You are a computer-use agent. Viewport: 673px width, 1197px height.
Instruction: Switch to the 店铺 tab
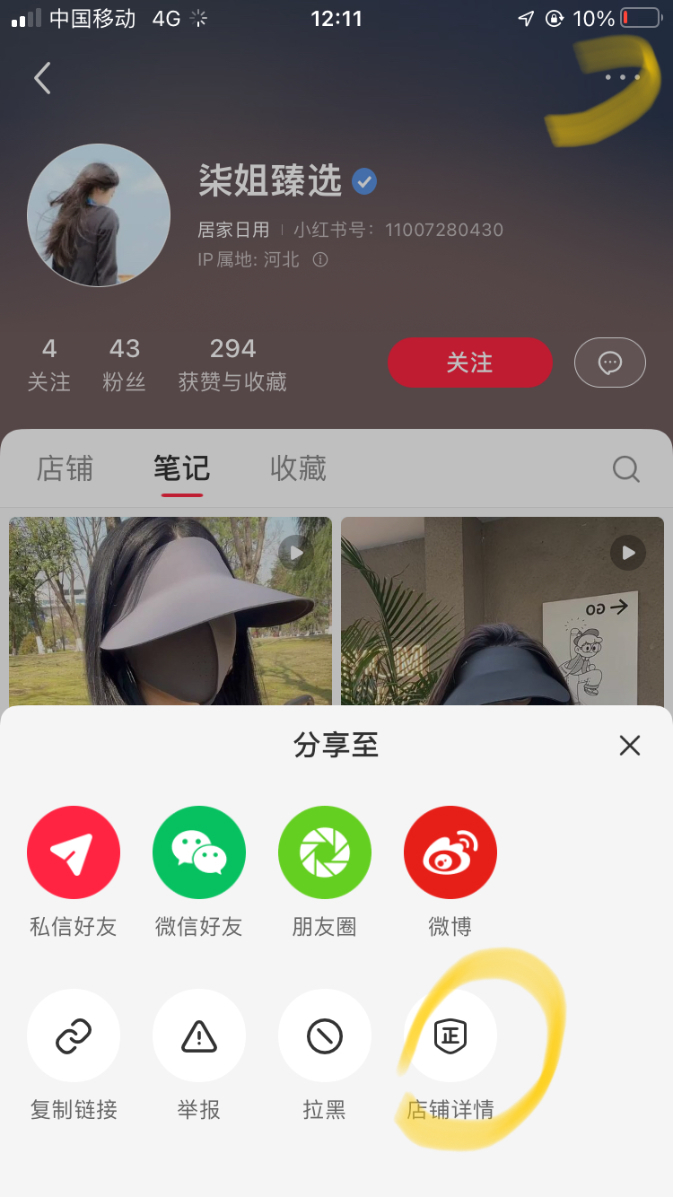point(65,468)
